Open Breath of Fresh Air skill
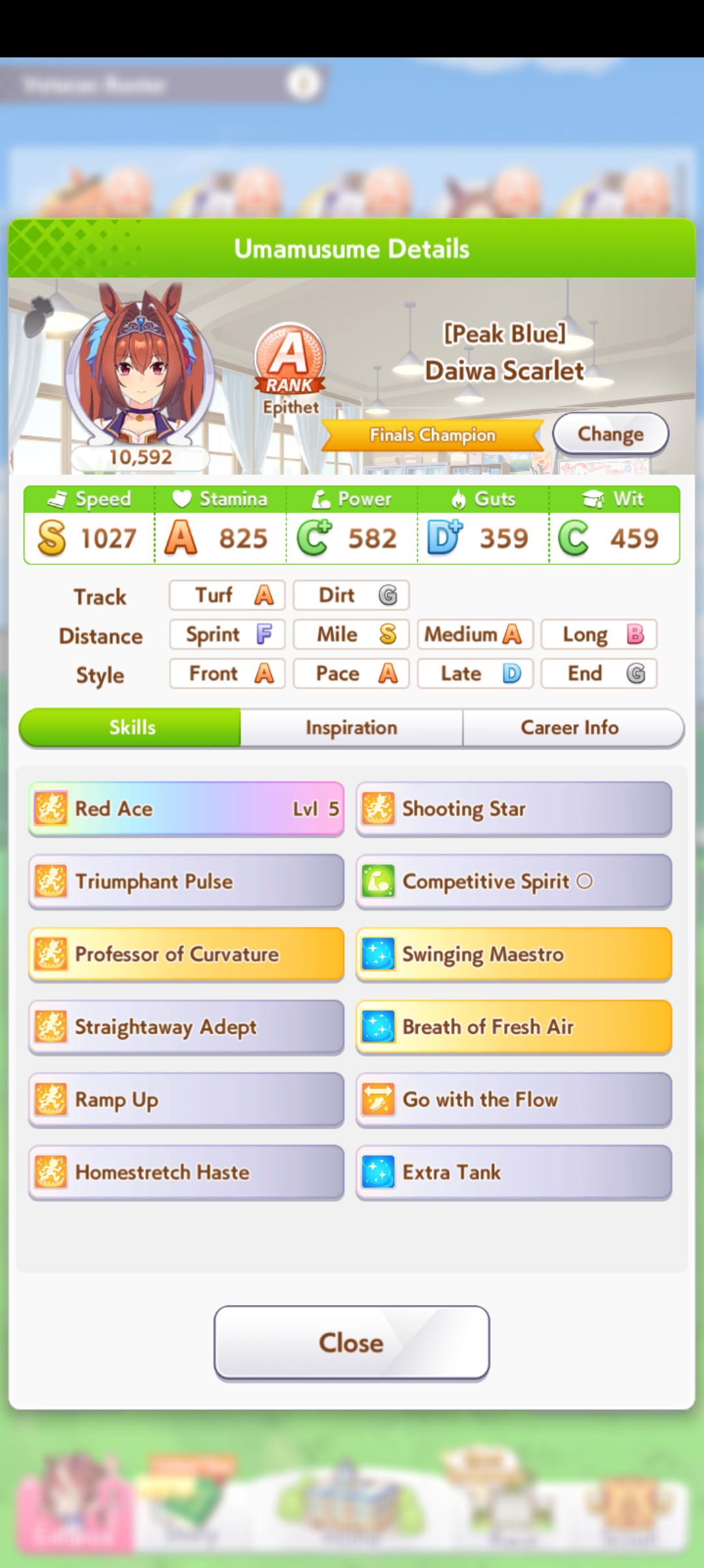Viewport: 704px width, 1568px height. (514, 1027)
